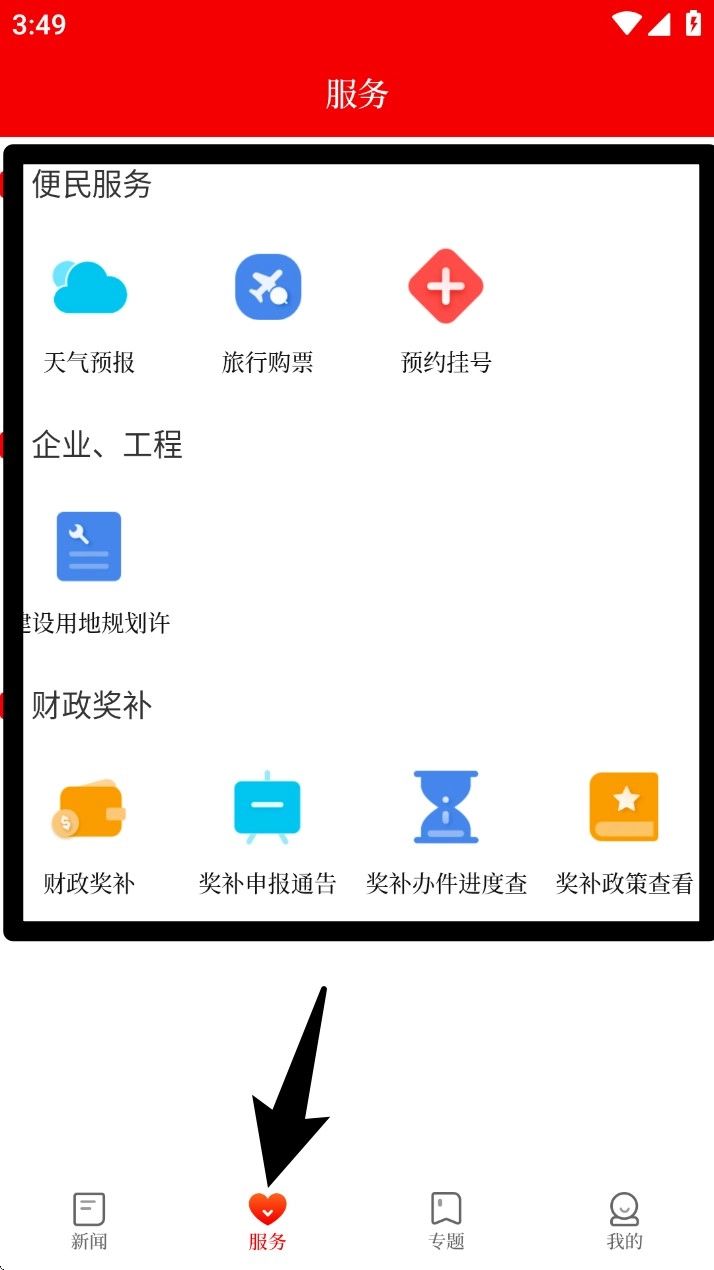Select the 服务 tab
Viewport: 714px width, 1270px height.
tap(267, 1221)
